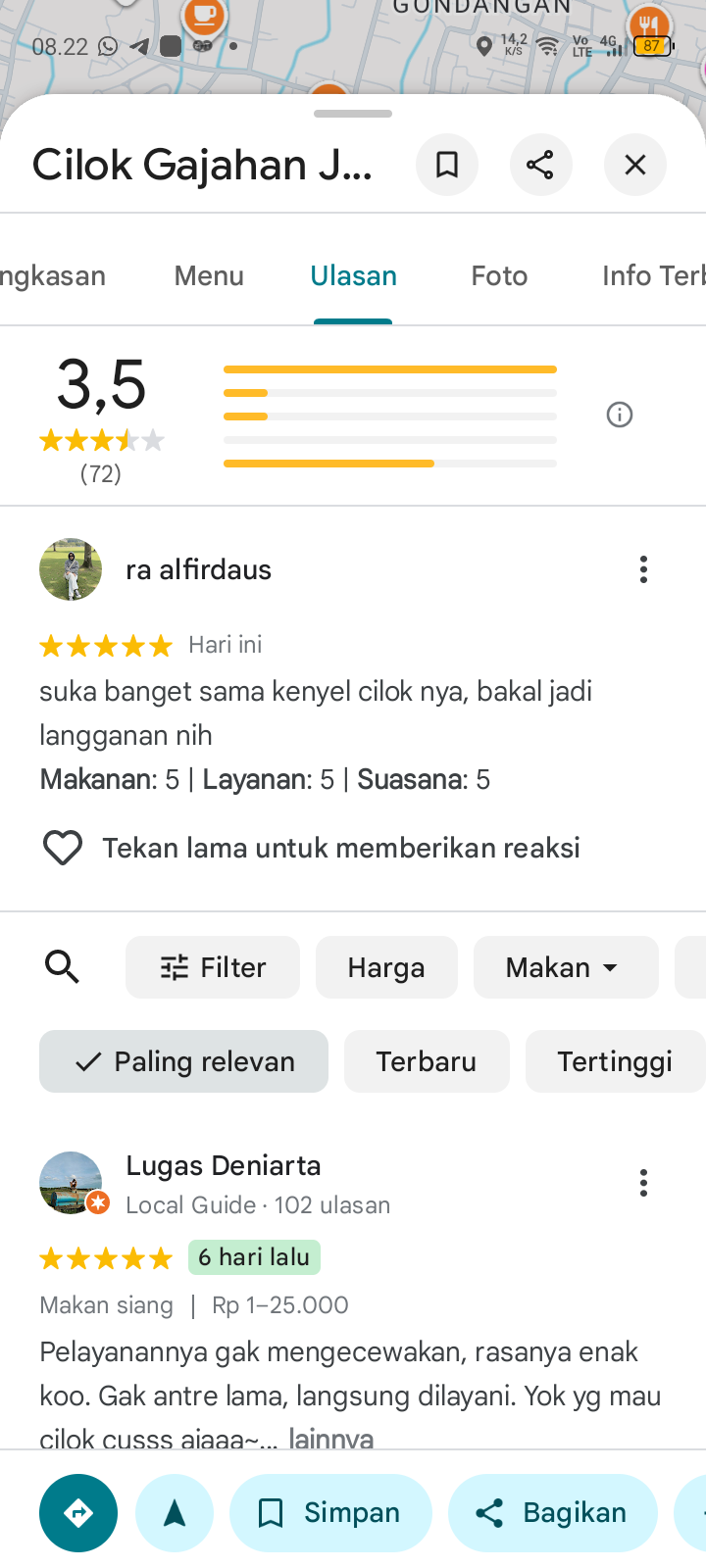The height and width of the screenshot is (1568, 706).
Task: Sort reviews by Terbaru
Action: [427, 1061]
